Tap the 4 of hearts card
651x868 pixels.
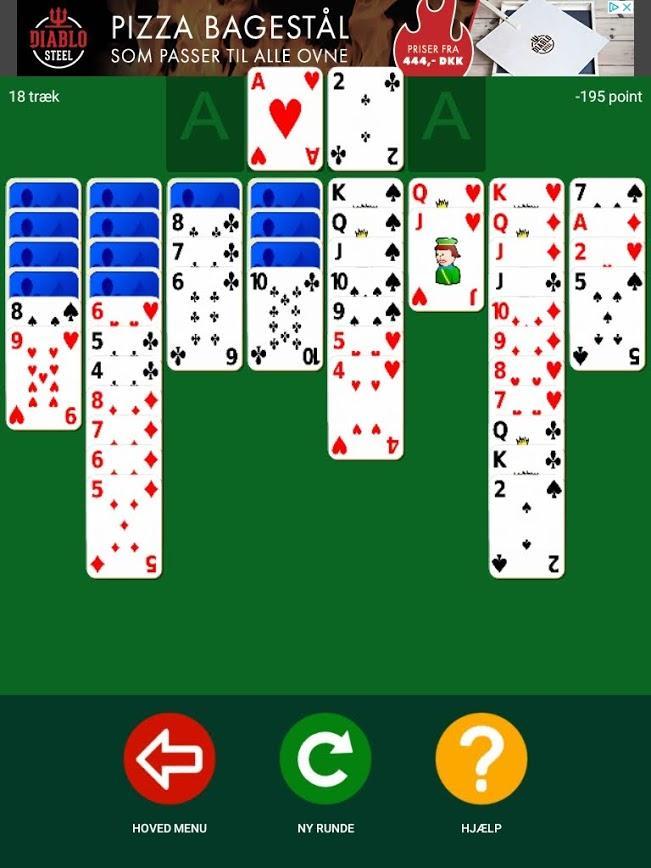[365, 410]
